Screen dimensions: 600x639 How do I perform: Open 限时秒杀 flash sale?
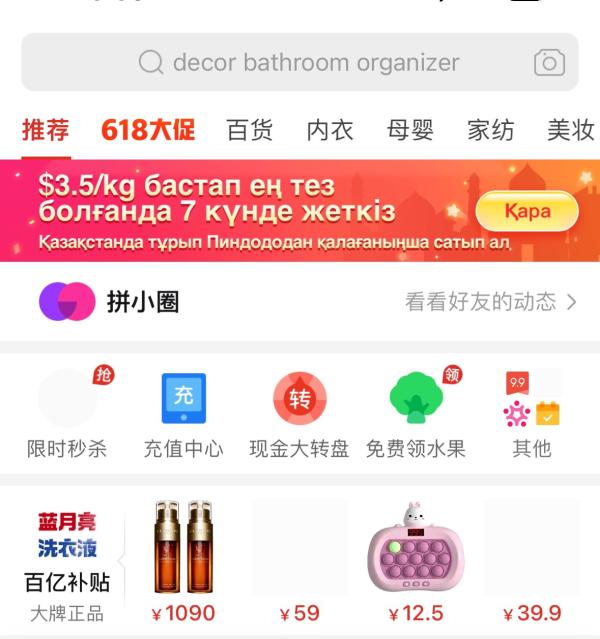(x=67, y=412)
